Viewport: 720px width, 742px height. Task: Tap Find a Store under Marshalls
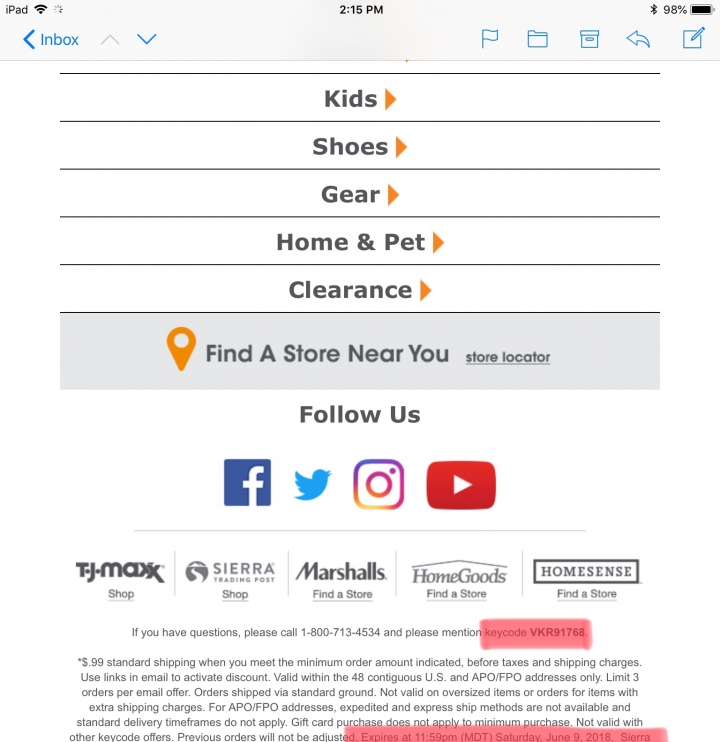[342, 594]
